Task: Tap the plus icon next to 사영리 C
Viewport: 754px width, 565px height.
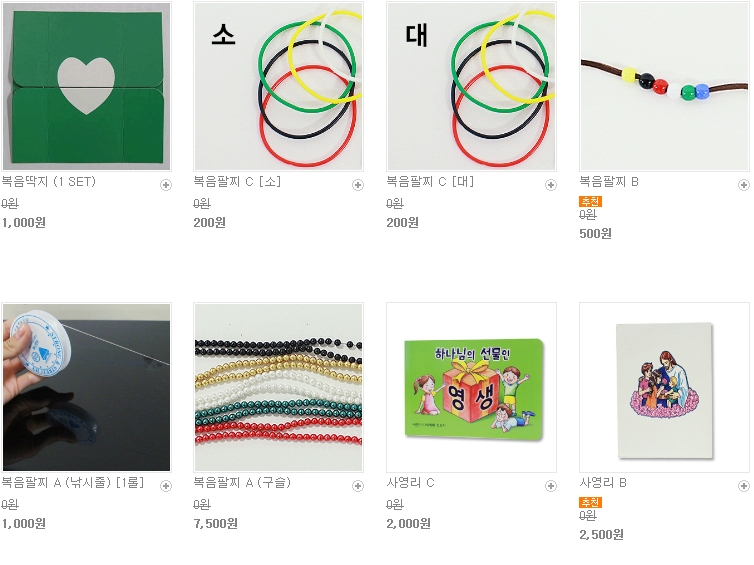Action: [551, 486]
